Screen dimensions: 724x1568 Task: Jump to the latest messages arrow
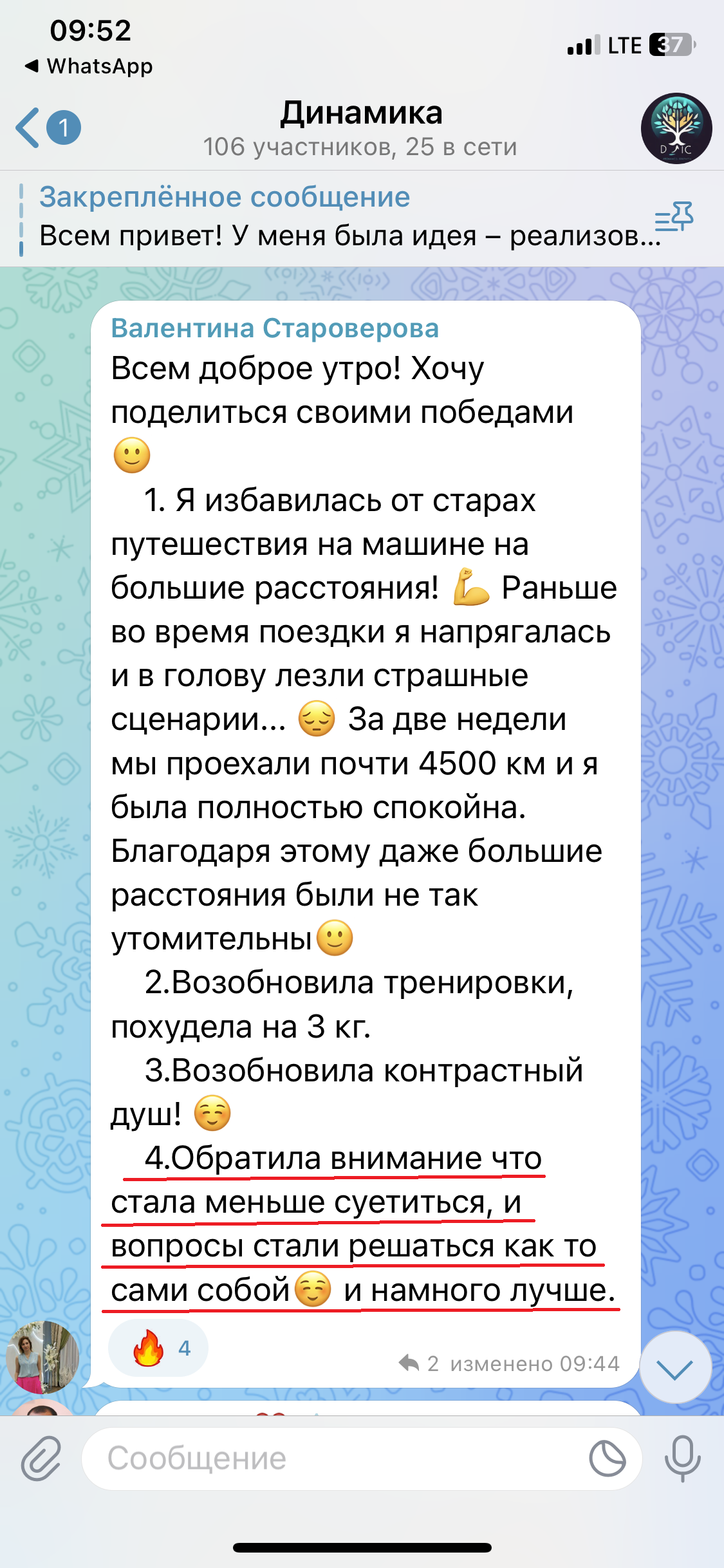675,1368
